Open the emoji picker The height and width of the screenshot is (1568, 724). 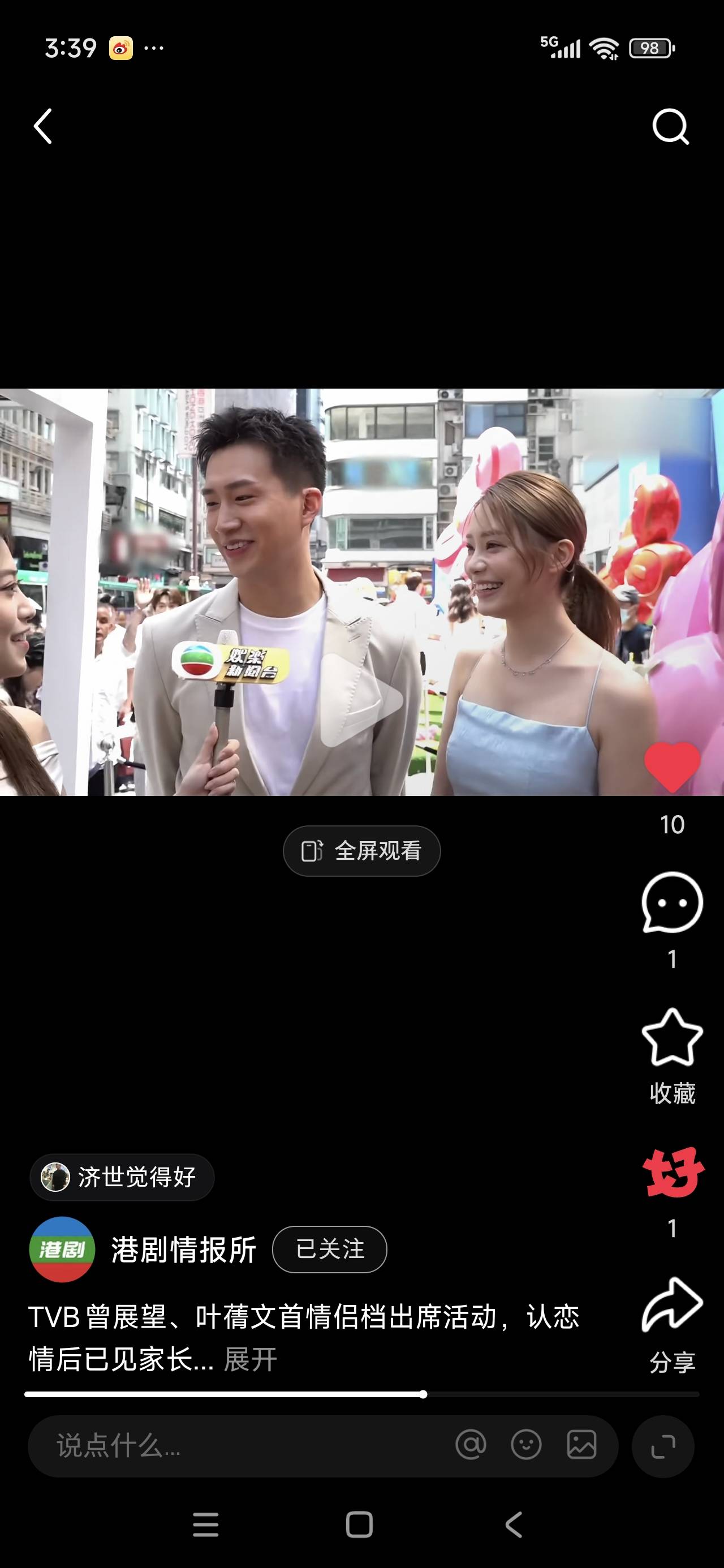(526, 1445)
